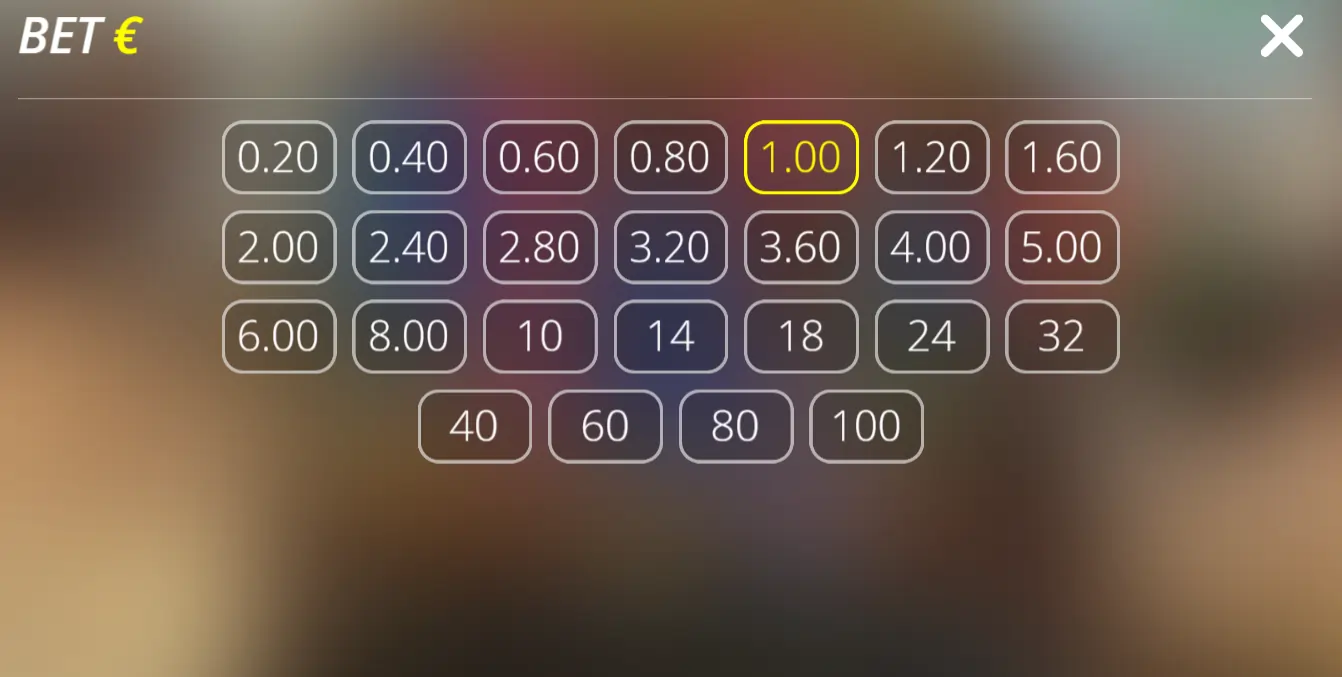Select the 10 bet amount
The height and width of the screenshot is (677, 1342).
[x=540, y=336]
